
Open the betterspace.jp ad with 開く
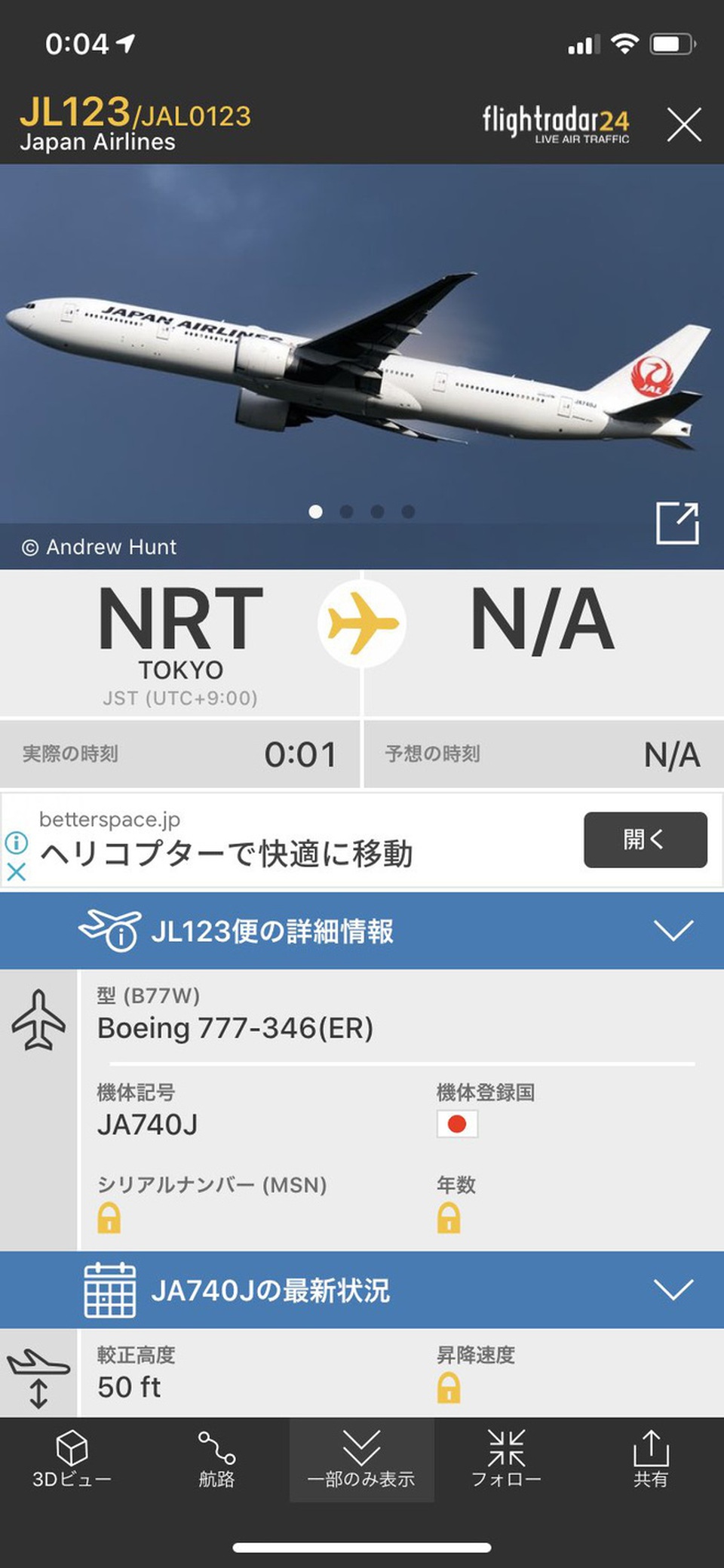[x=645, y=839]
